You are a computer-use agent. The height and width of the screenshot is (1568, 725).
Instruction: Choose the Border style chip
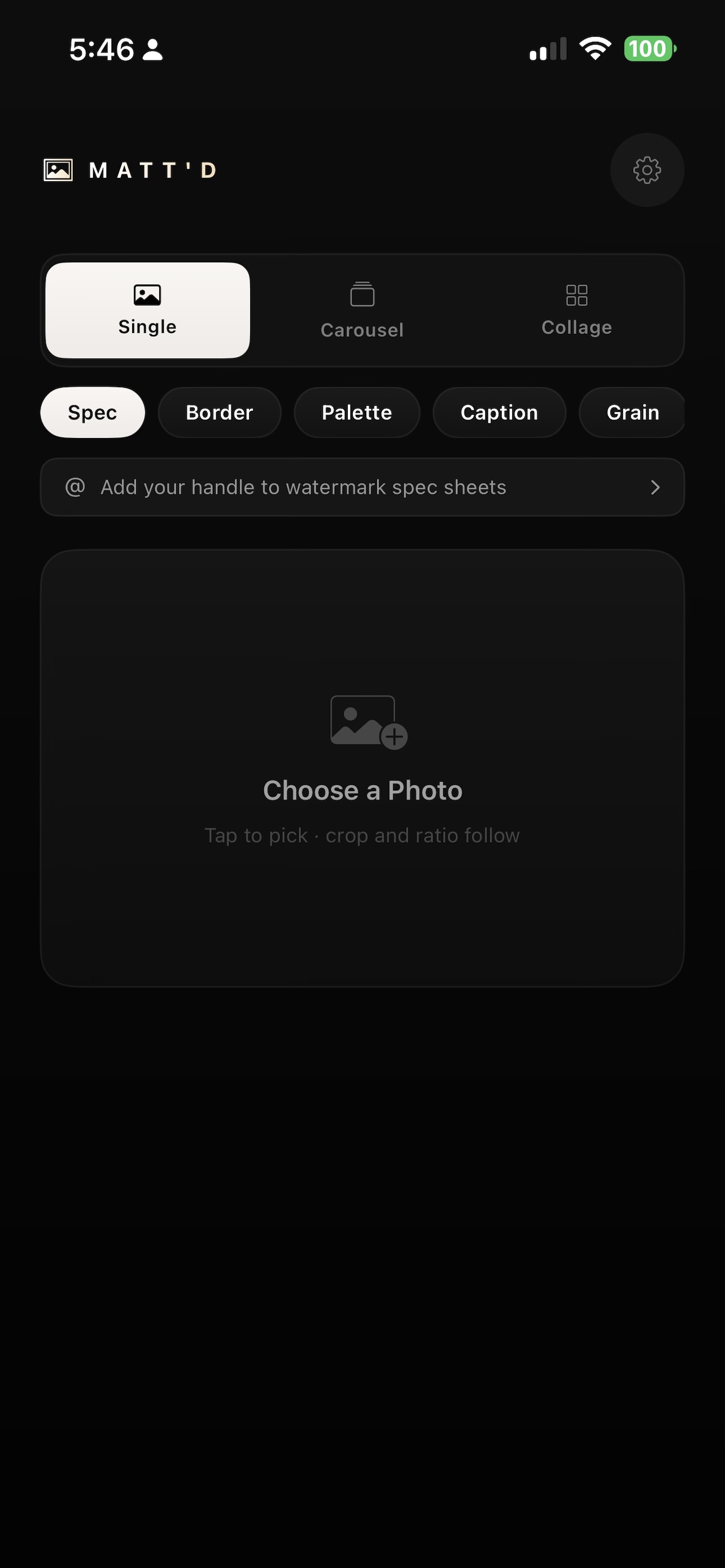click(x=219, y=413)
